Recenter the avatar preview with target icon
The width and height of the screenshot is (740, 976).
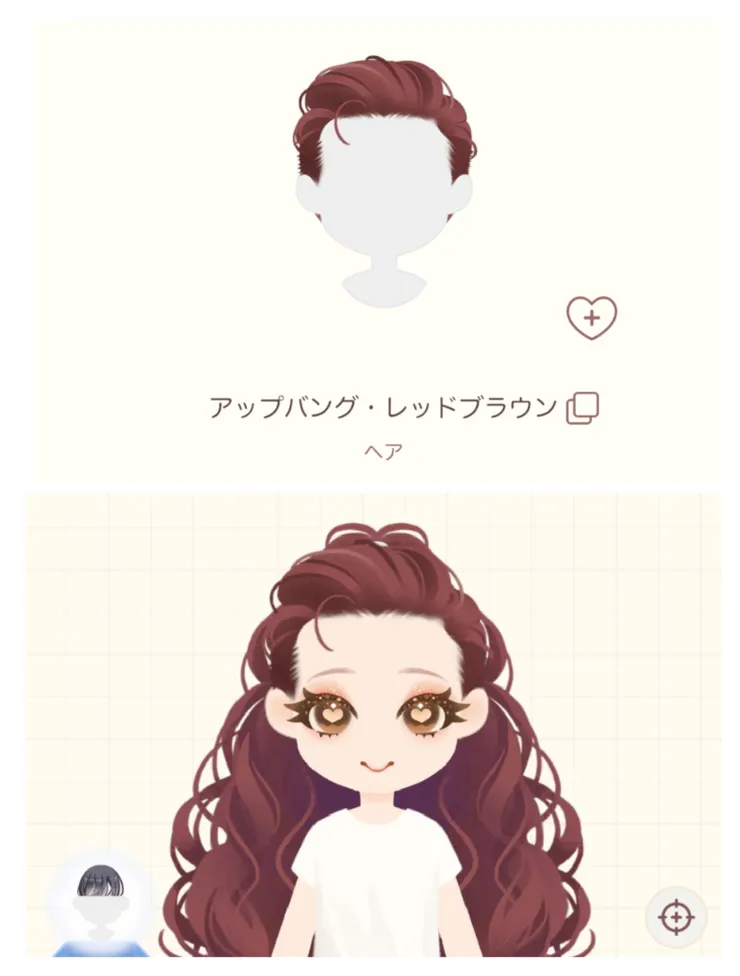pos(676,915)
